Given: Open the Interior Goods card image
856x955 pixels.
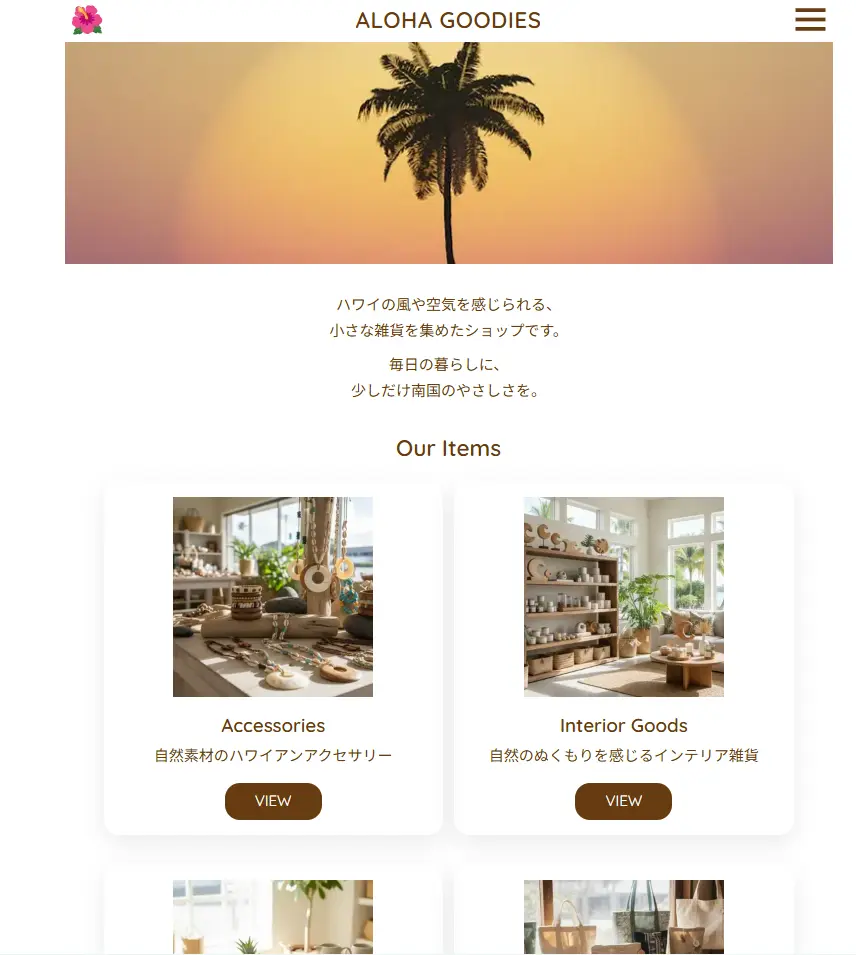Looking at the screenshot, I should tap(623, 597).
